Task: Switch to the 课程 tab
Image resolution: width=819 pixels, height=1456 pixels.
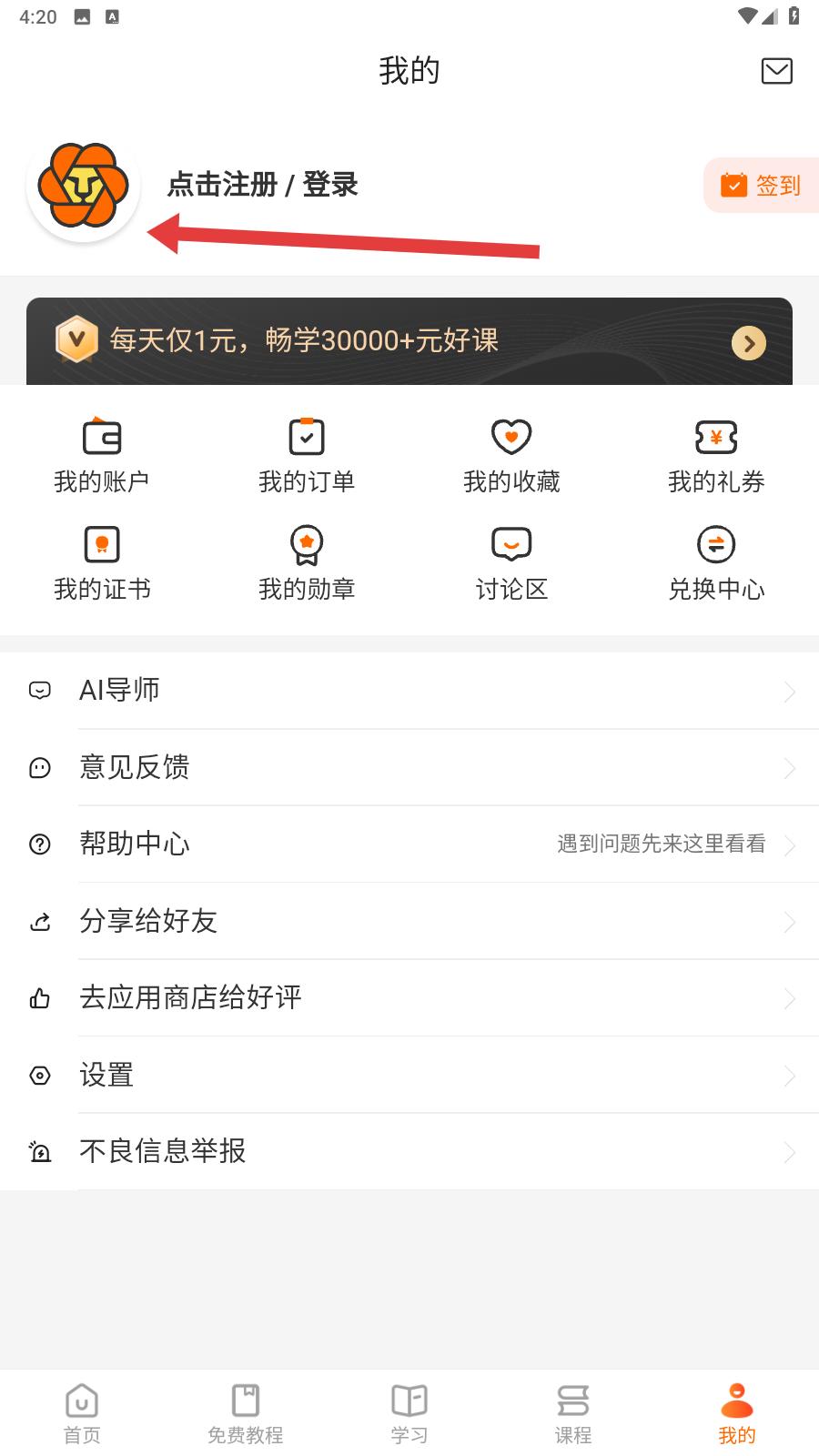Action: click(x=573, y=1414)
